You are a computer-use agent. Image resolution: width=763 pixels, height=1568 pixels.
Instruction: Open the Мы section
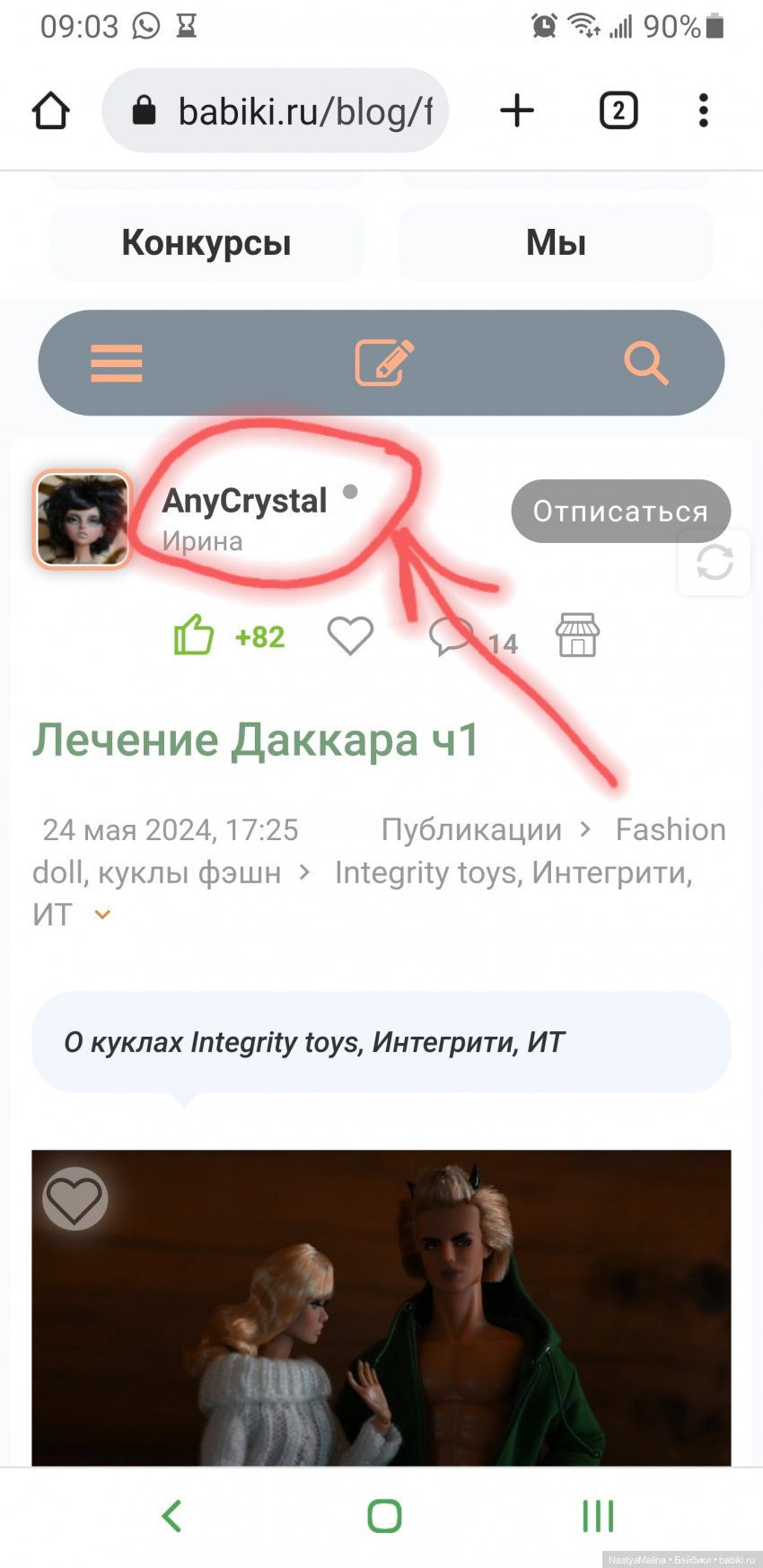[x=556, y=242]
